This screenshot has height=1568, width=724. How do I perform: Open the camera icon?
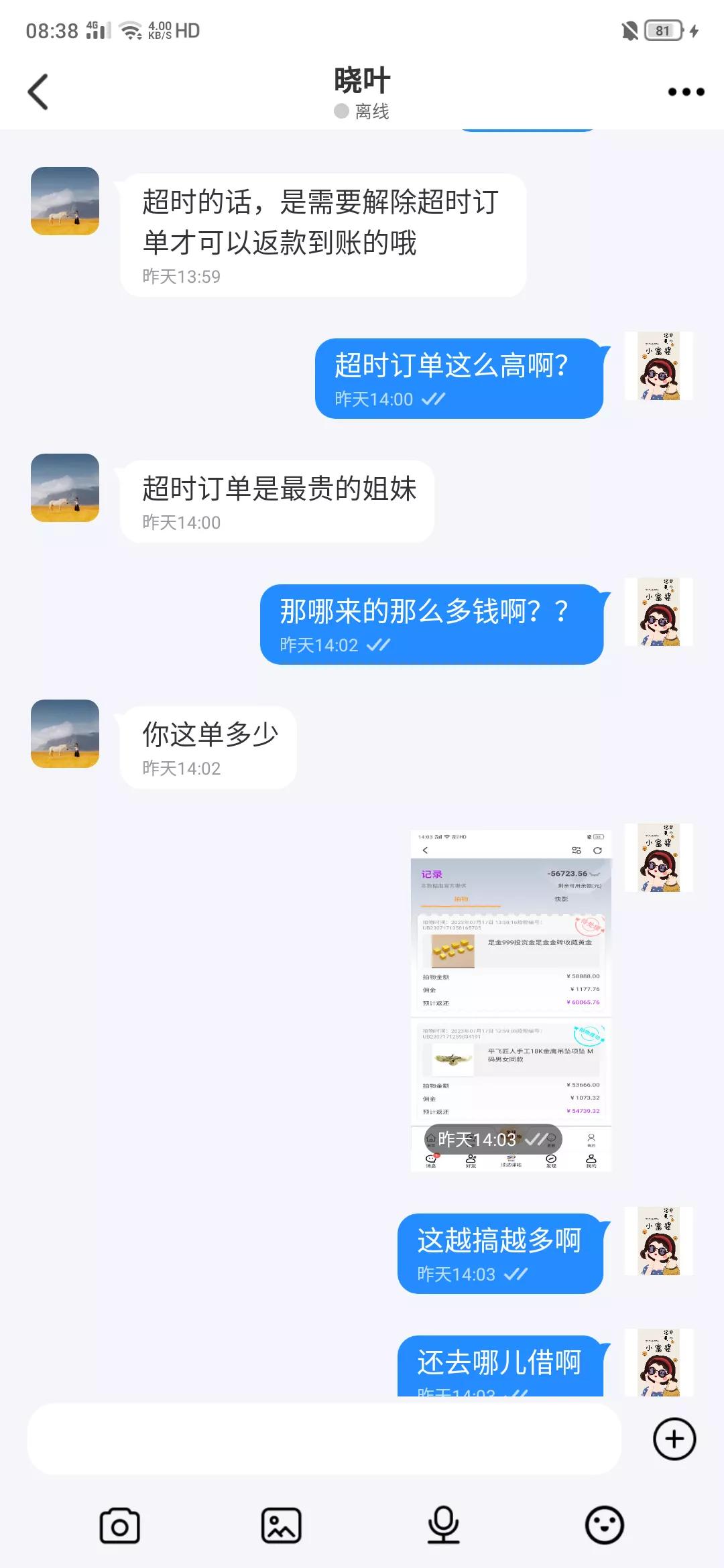119,1524
